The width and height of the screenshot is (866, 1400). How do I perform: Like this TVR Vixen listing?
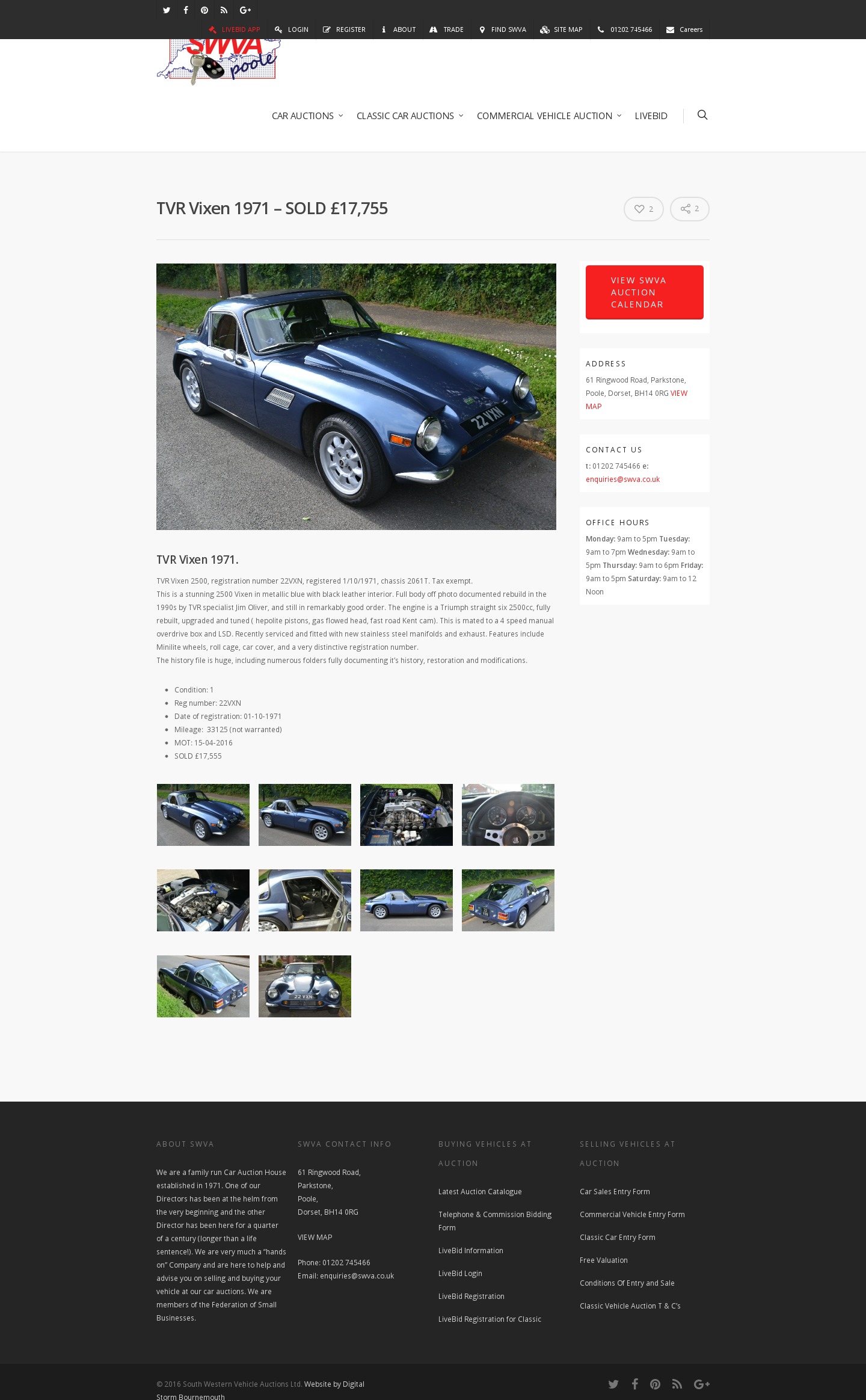tap(643, 209)
